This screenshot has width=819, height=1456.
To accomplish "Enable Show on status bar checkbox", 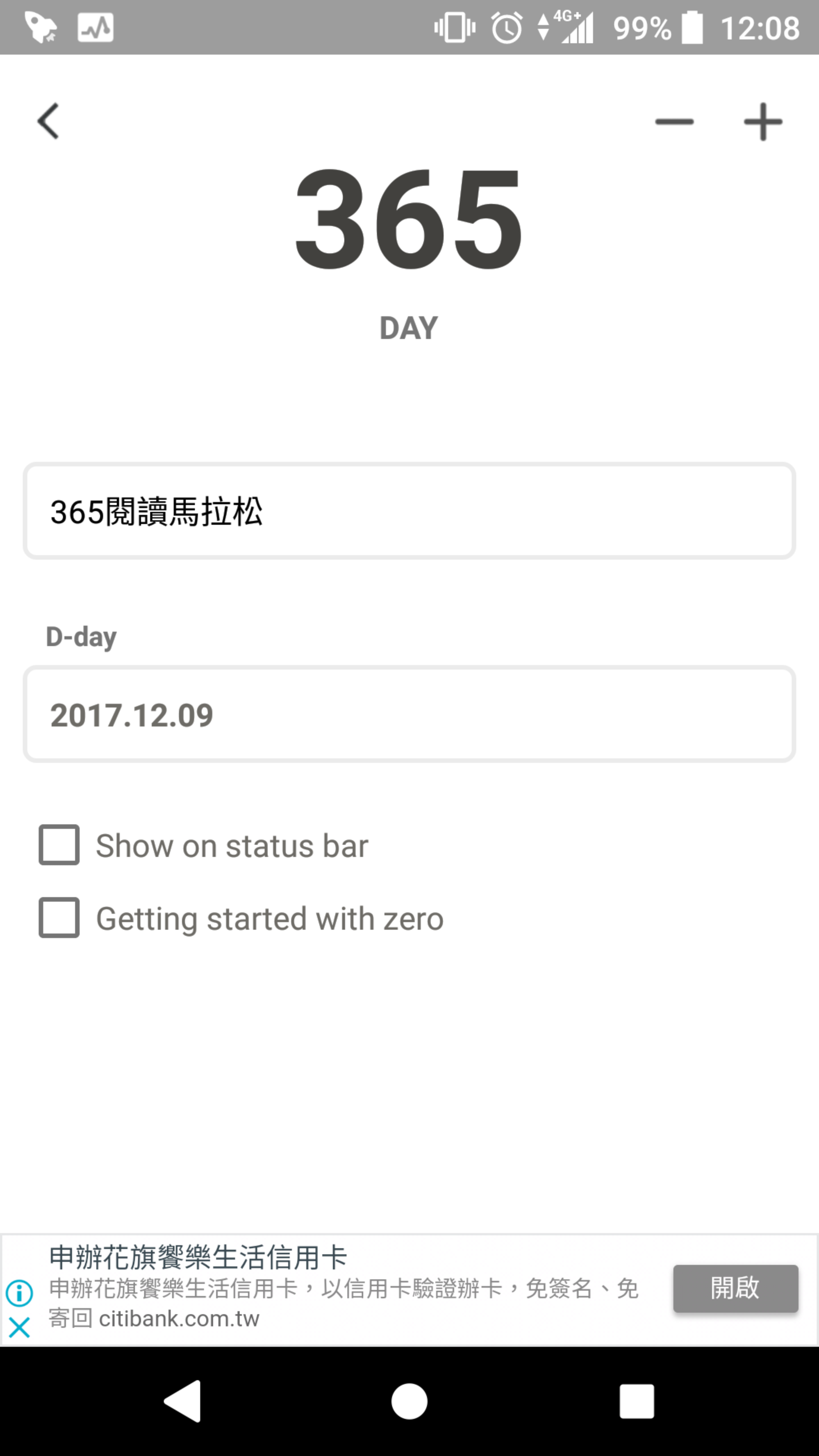I will [59, 845].
